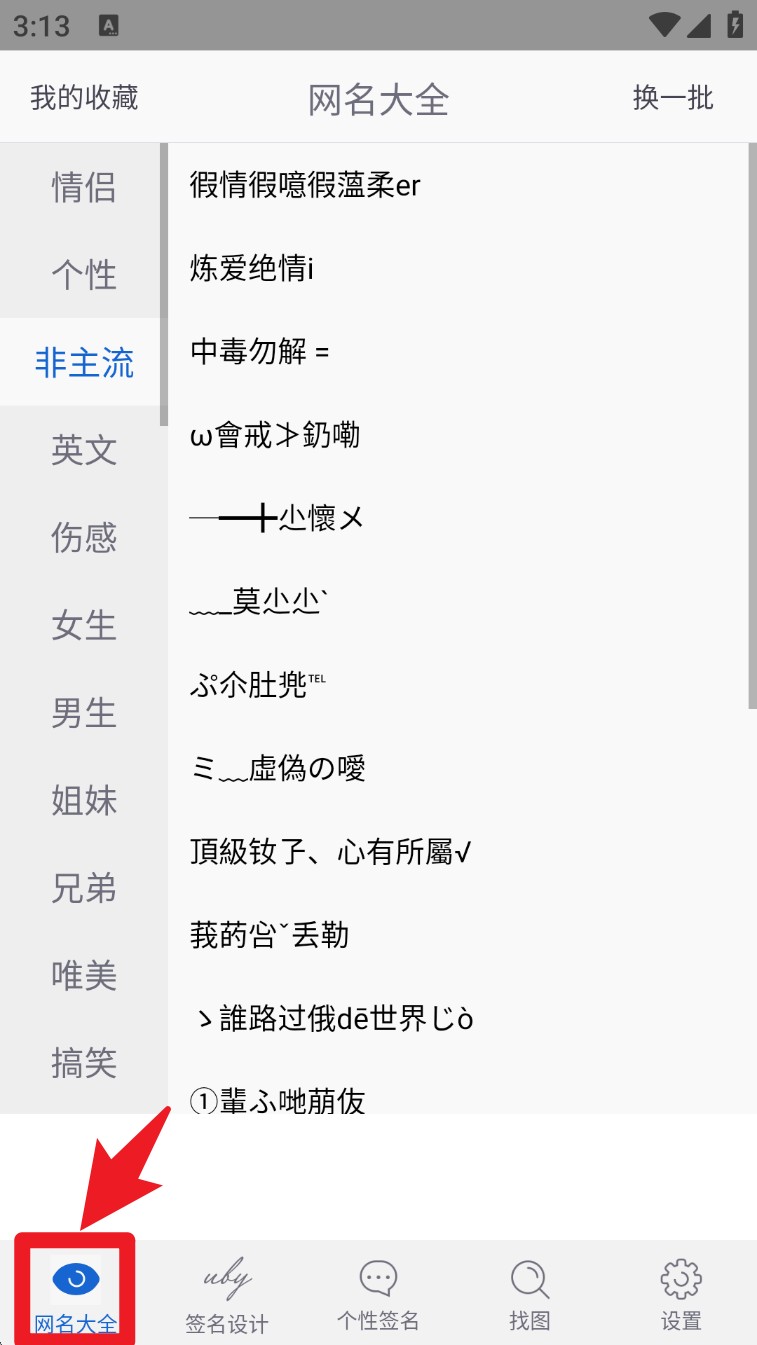The width and height of the screenshot is (757, 1345).
Task: Choose the 唯美 category
Action: click(x=84, y=975)
